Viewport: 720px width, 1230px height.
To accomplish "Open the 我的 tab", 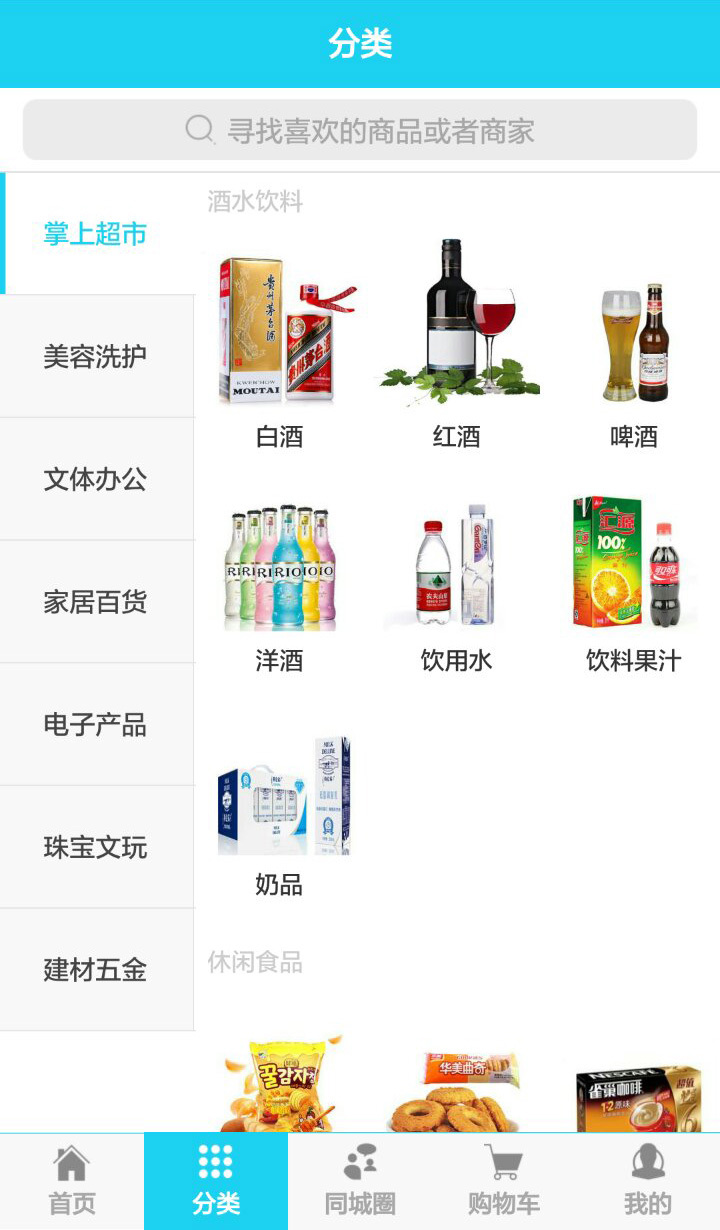I will pos(648,1181).
